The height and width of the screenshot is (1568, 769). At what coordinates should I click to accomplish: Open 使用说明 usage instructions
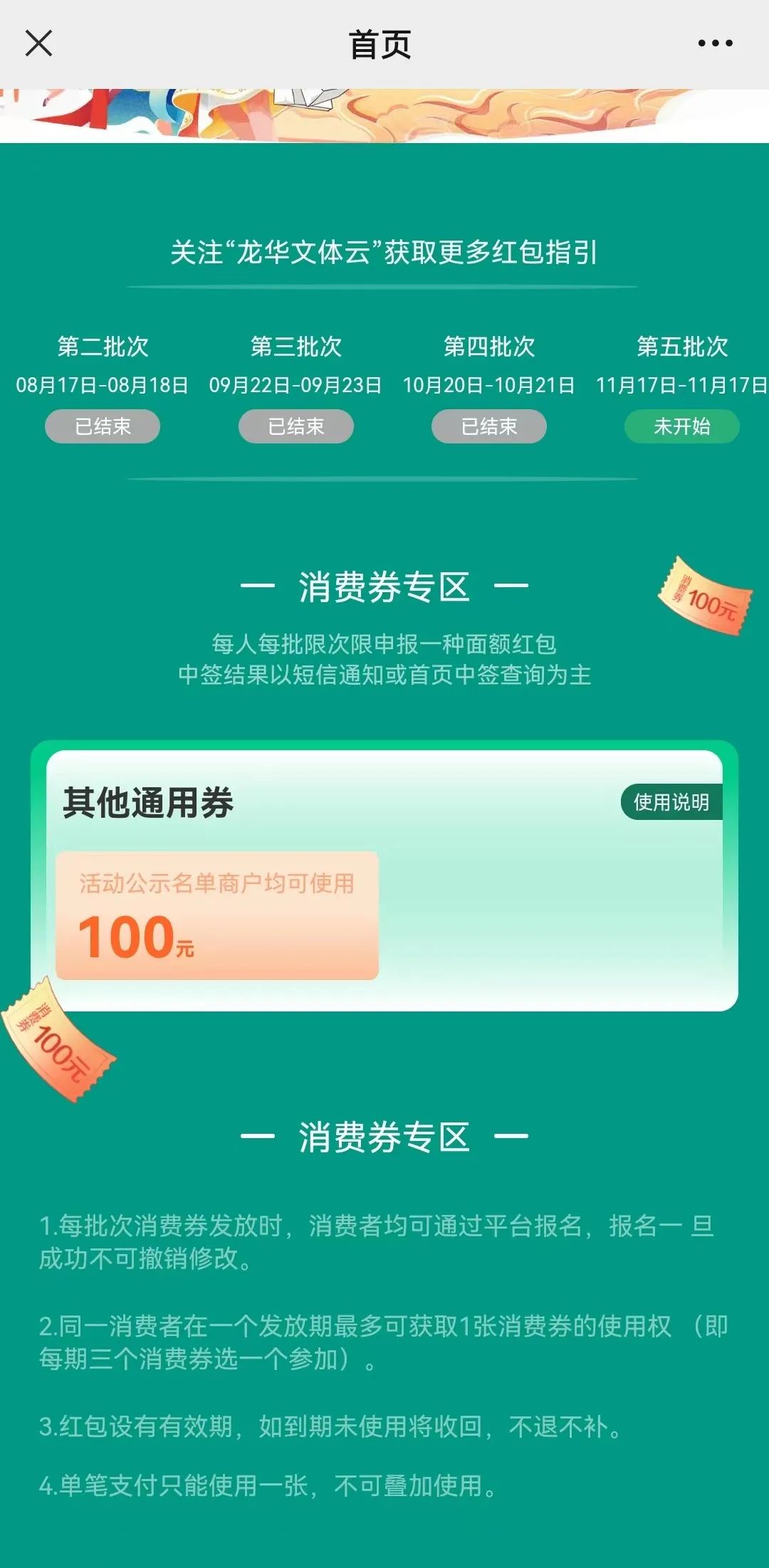tap(671, 802)
